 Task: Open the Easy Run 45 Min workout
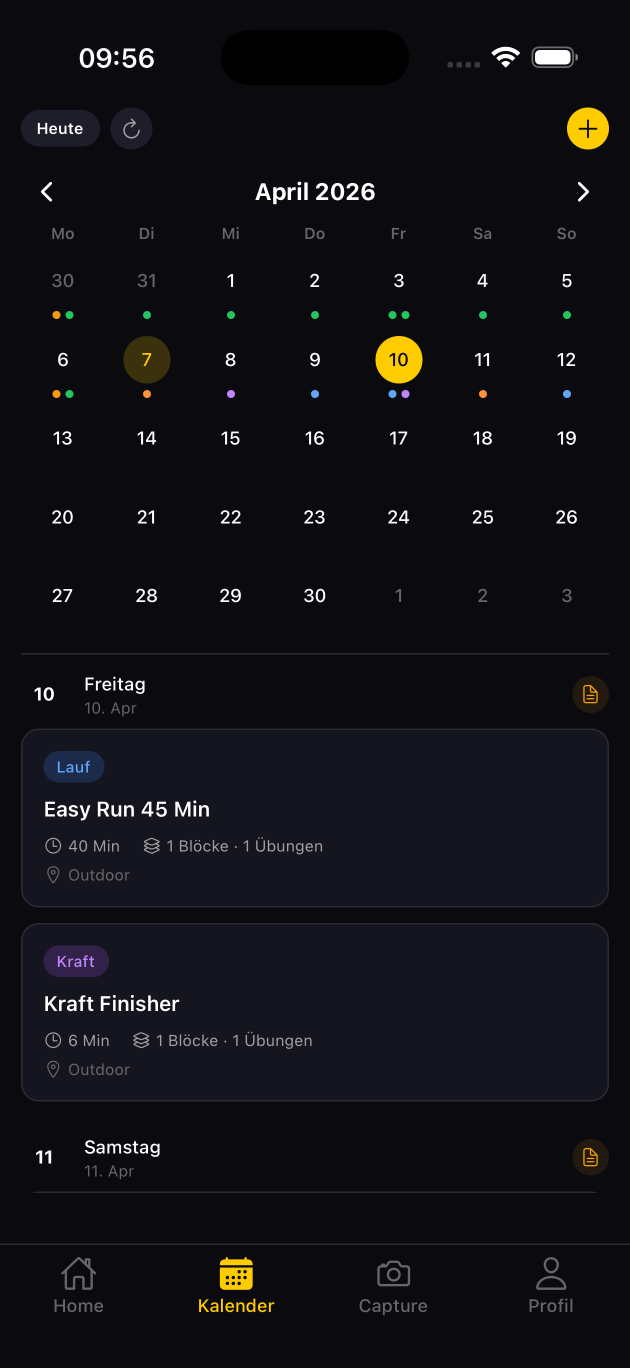[315, 818]
